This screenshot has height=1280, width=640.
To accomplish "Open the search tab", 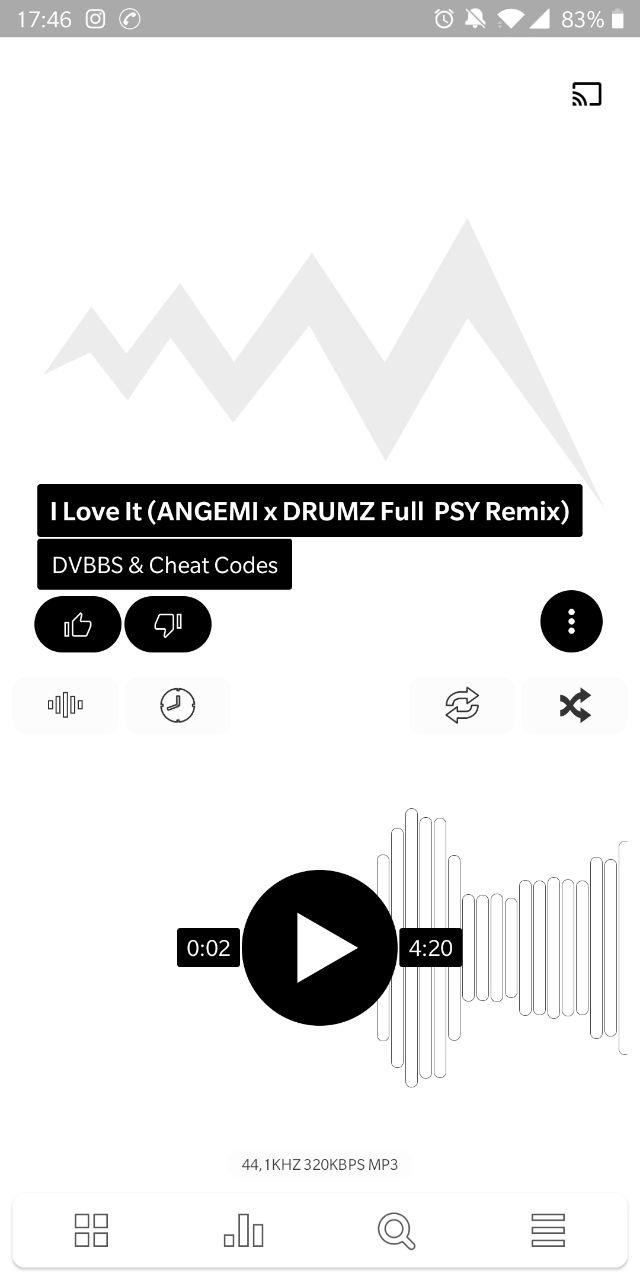I will 396,1230.
